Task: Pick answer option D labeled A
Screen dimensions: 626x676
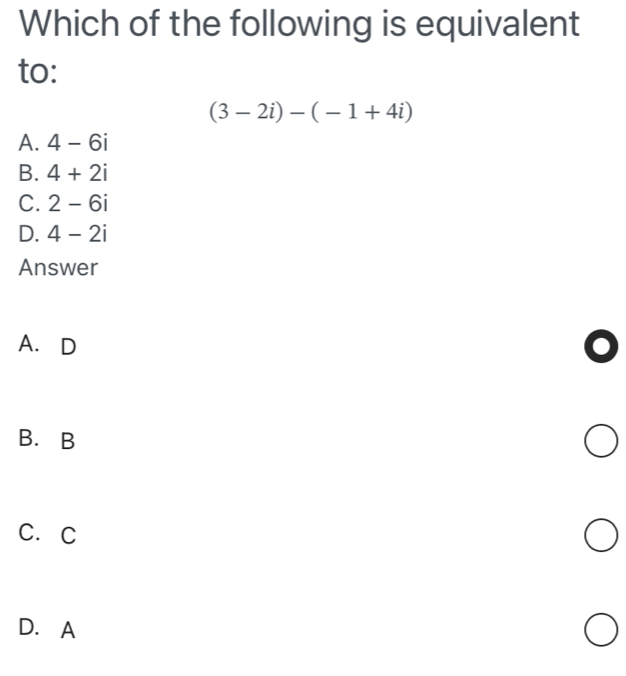Action: (600, 630)
